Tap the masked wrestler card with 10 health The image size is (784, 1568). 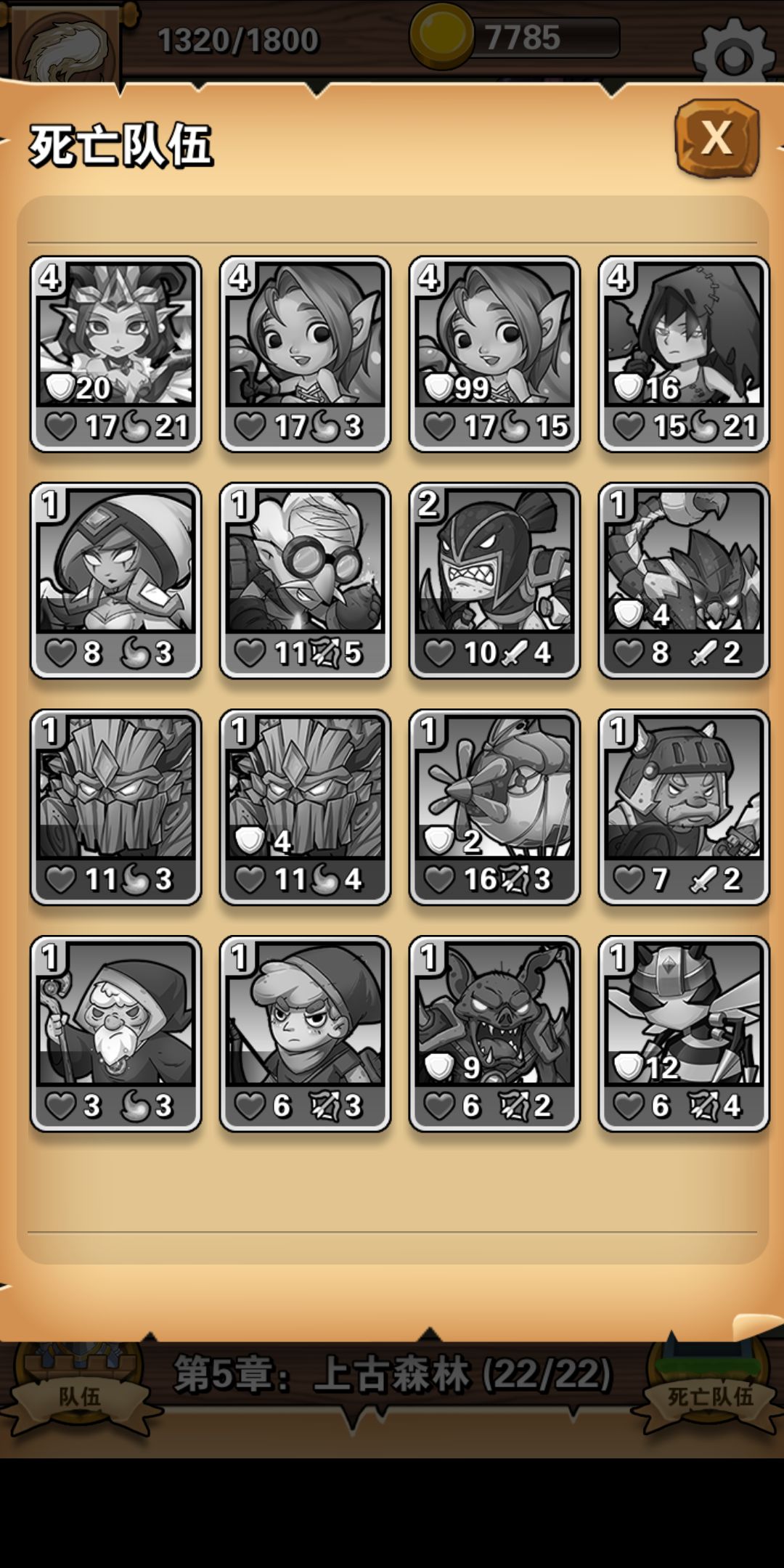coord(494,581)
